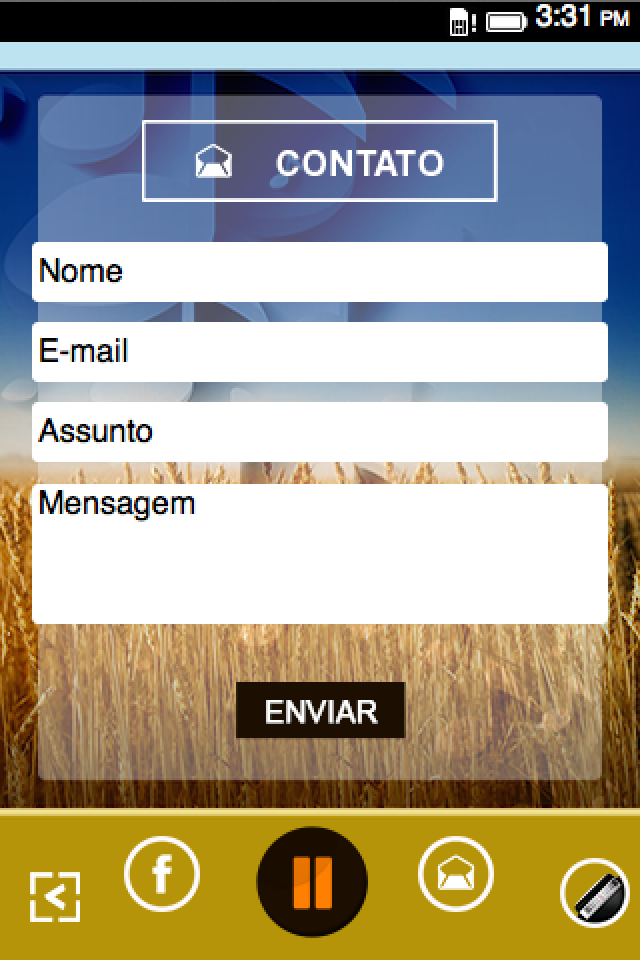Tap the share icon in bottom bar
The height and width of the screenshot is (960, 640).
coord(55,897)
